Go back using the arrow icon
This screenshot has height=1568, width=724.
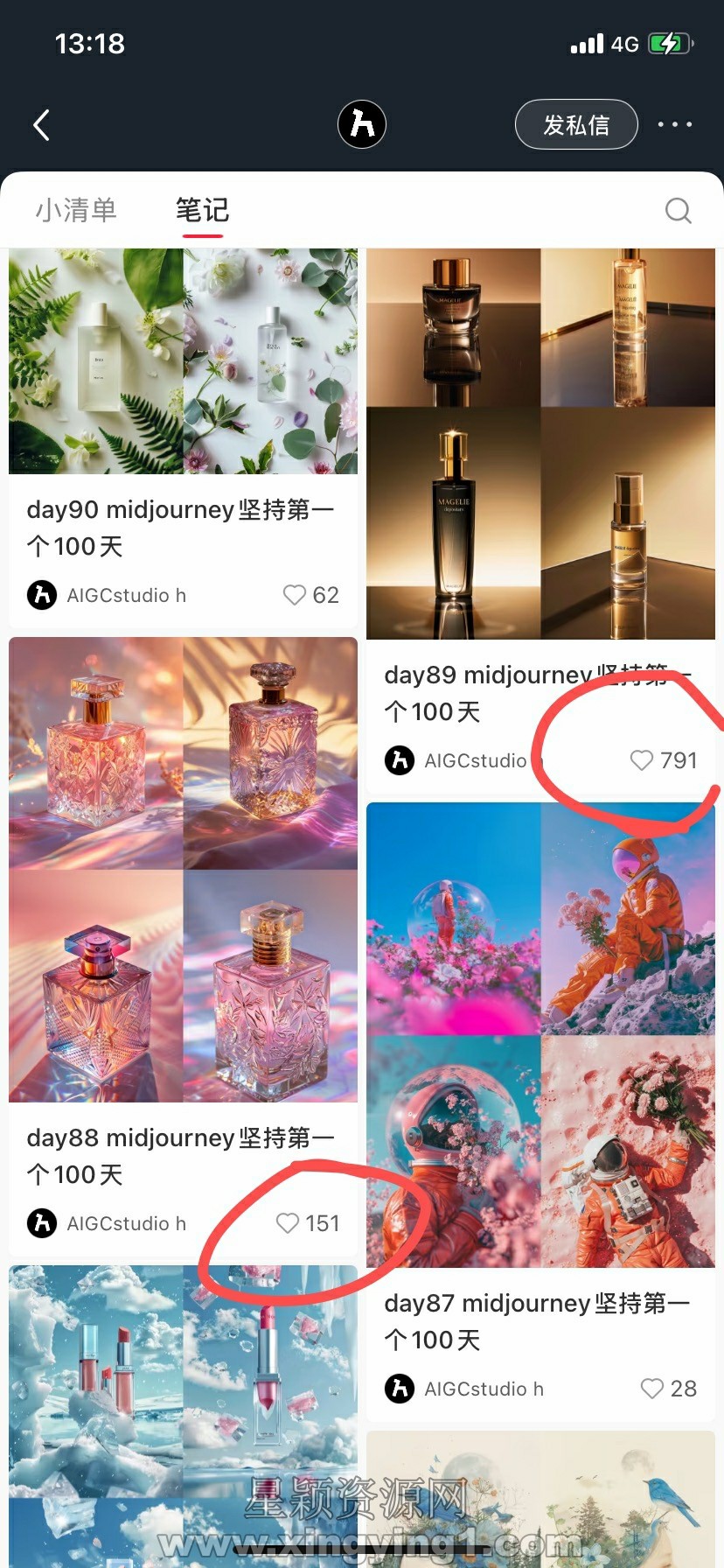click(x=41, y=125)
